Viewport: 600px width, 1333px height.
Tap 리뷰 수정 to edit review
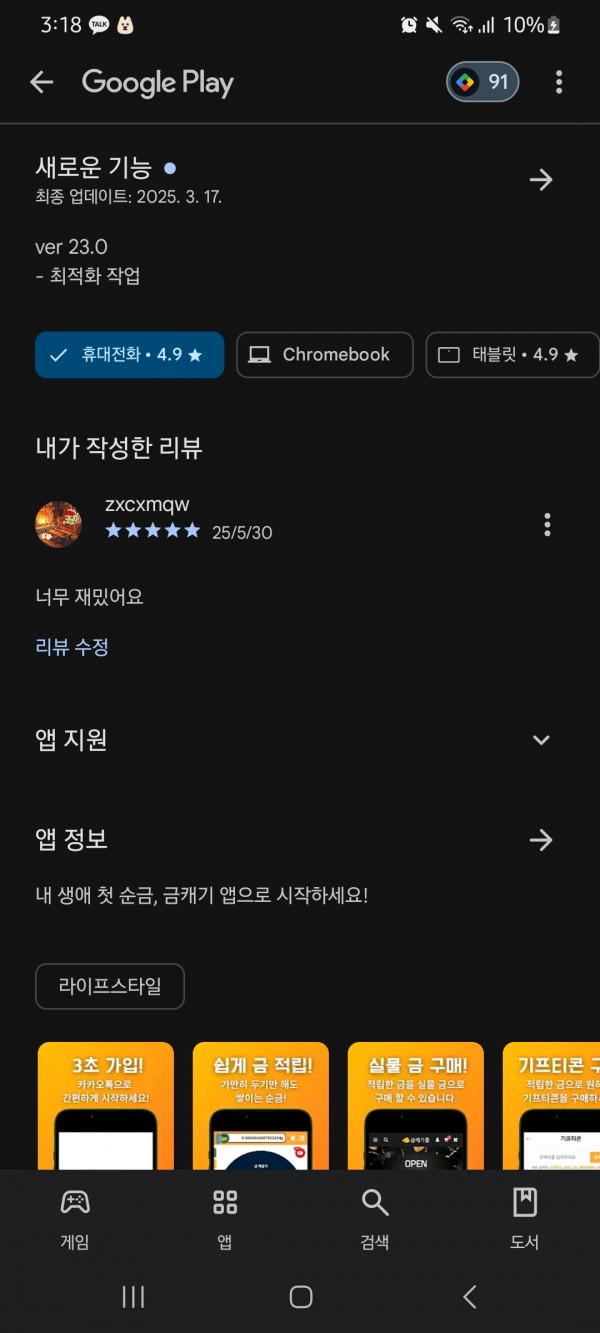[x=72, y=647]
